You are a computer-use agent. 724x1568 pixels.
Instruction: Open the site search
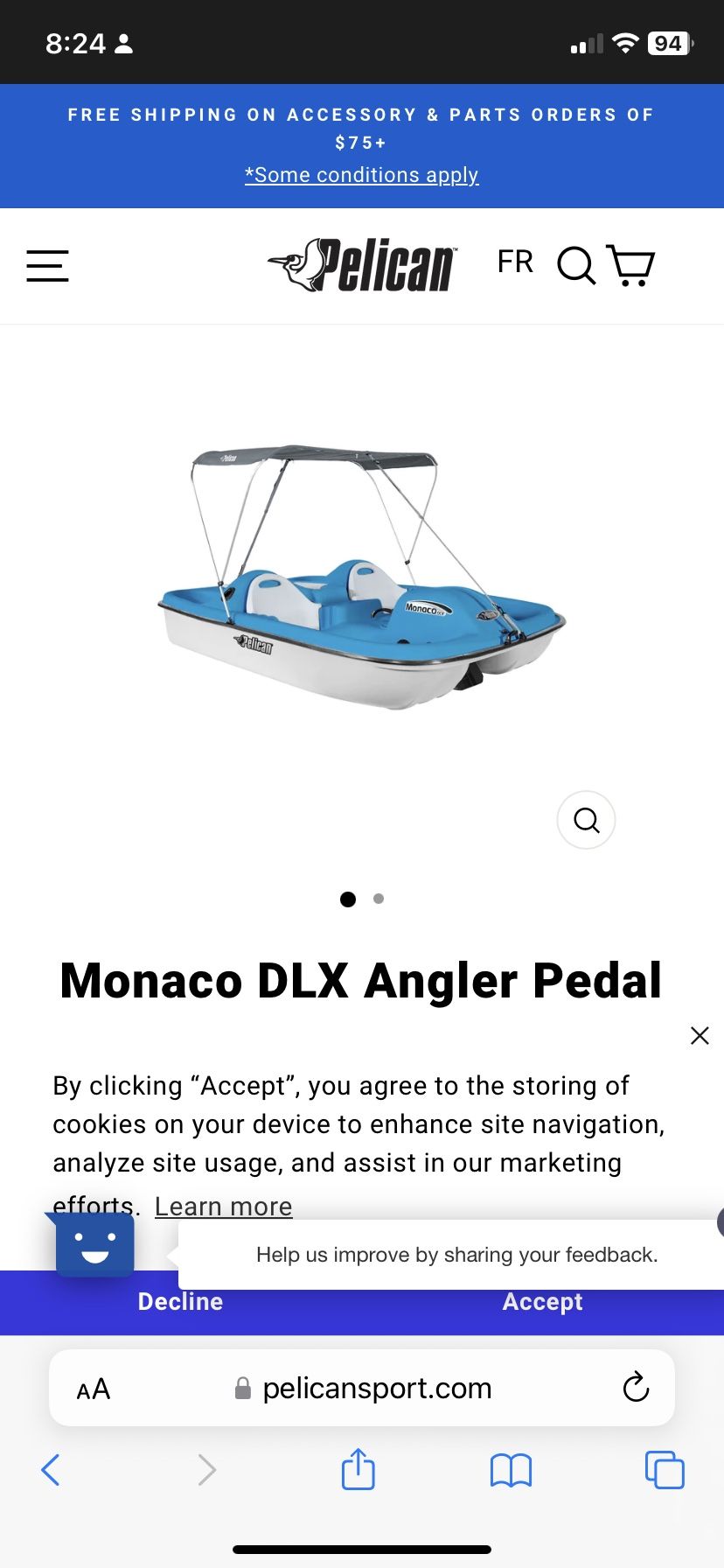click(576, 265)
